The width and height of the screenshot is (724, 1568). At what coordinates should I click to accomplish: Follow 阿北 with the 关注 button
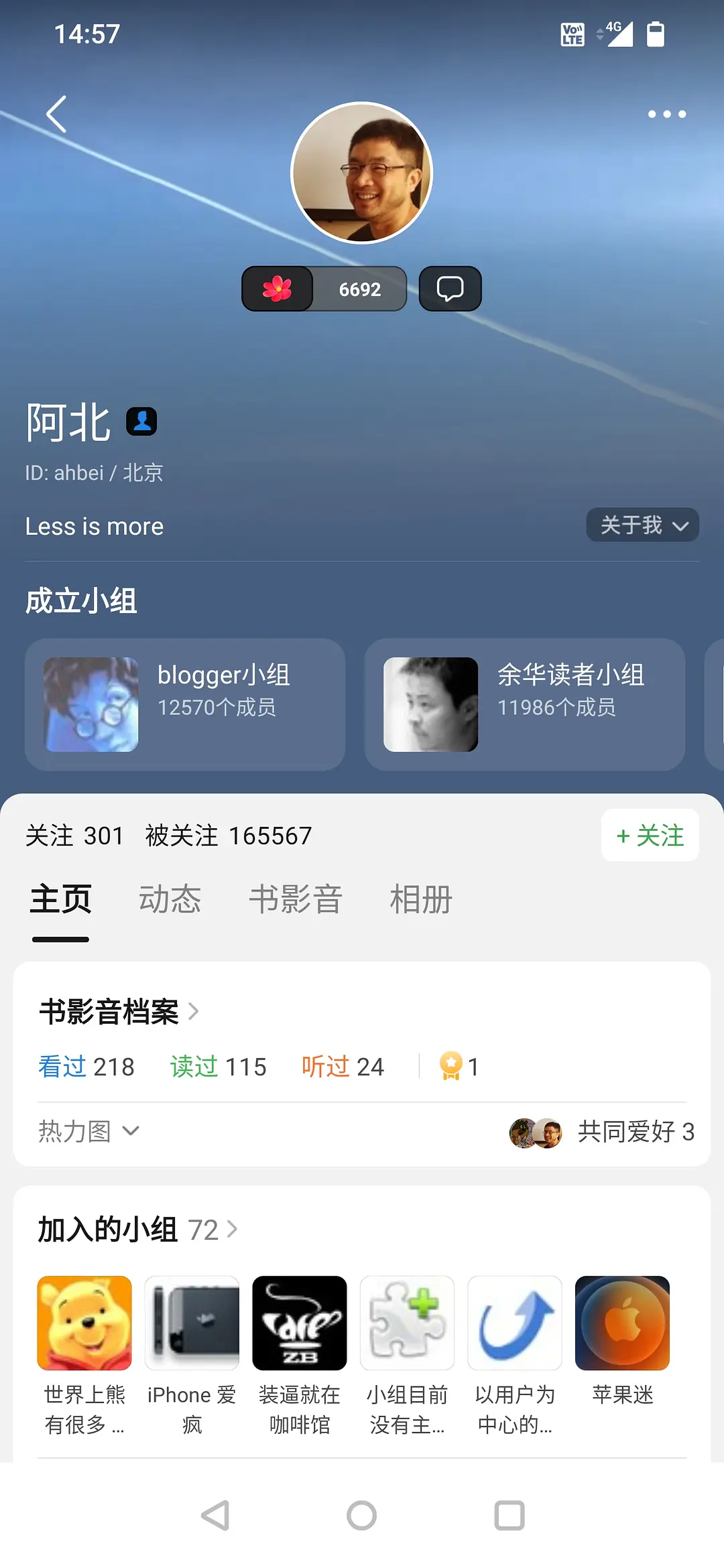[650, 836]
